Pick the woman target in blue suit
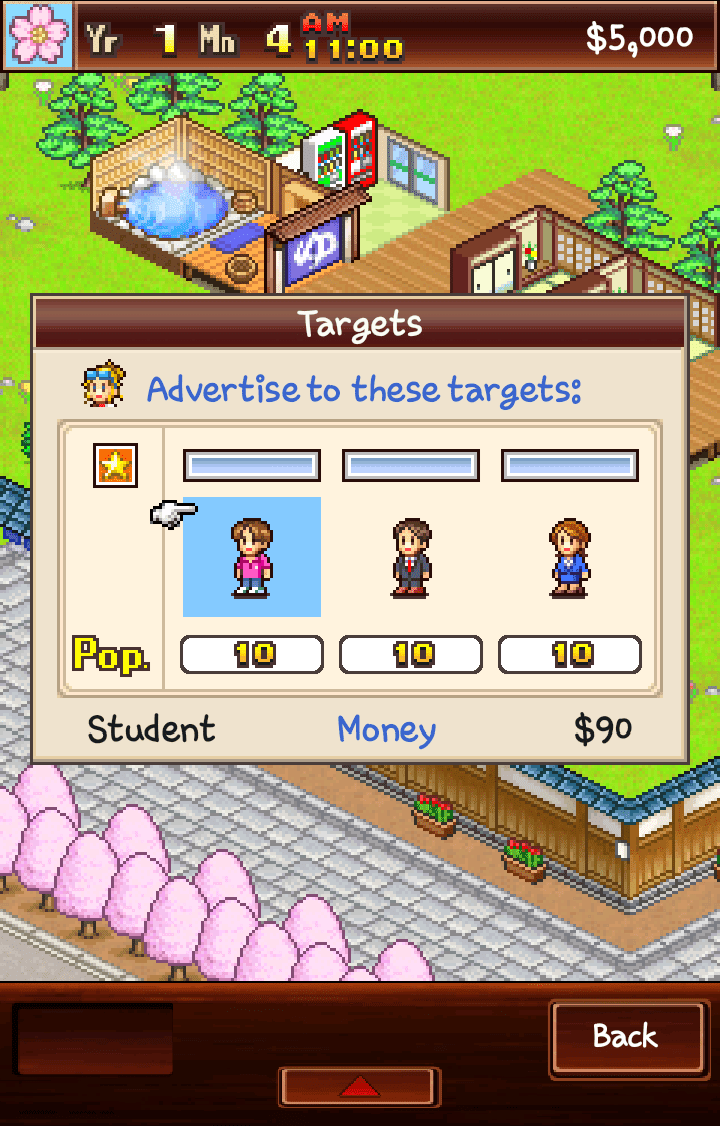The width and height of the screenshot is (720, 1126). click(569, 557)
